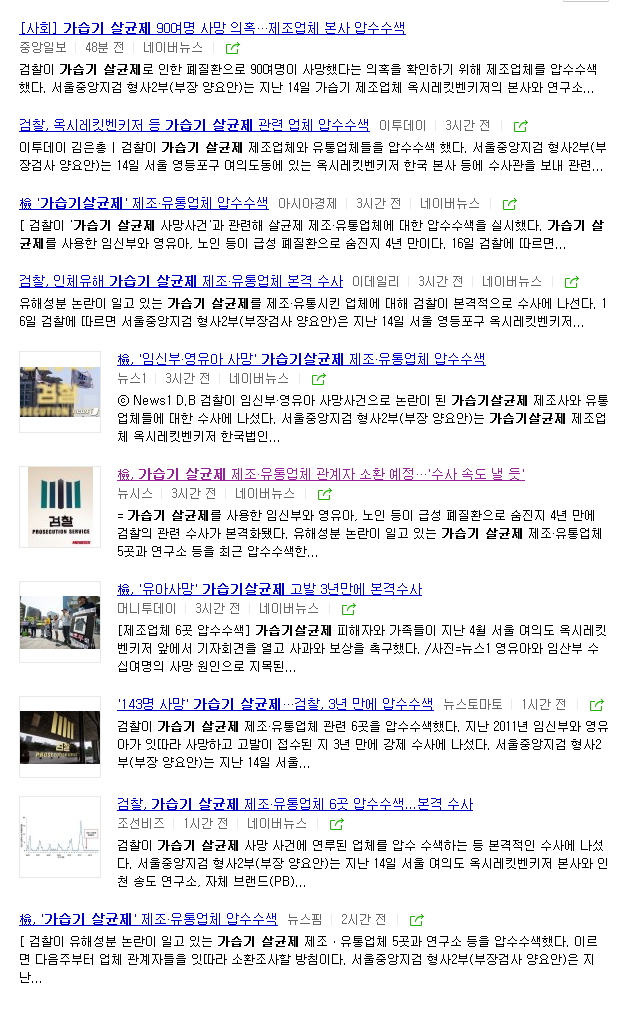Viewport: 640px width, 1016px height.
Task: Open the 뉴스1 headline on 임신부·영유아 사망
Action: point(301,359)
